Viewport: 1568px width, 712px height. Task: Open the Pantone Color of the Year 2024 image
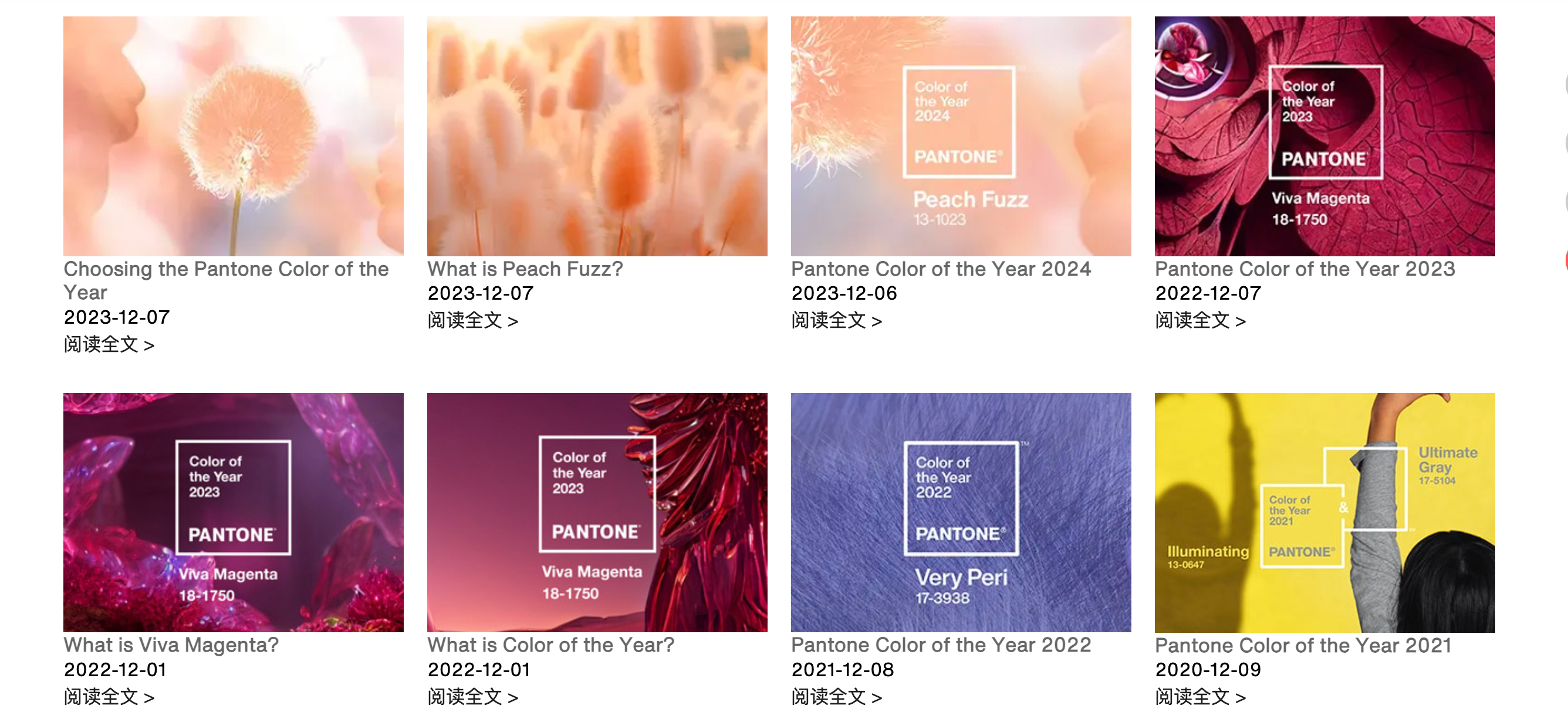point(961,135)
